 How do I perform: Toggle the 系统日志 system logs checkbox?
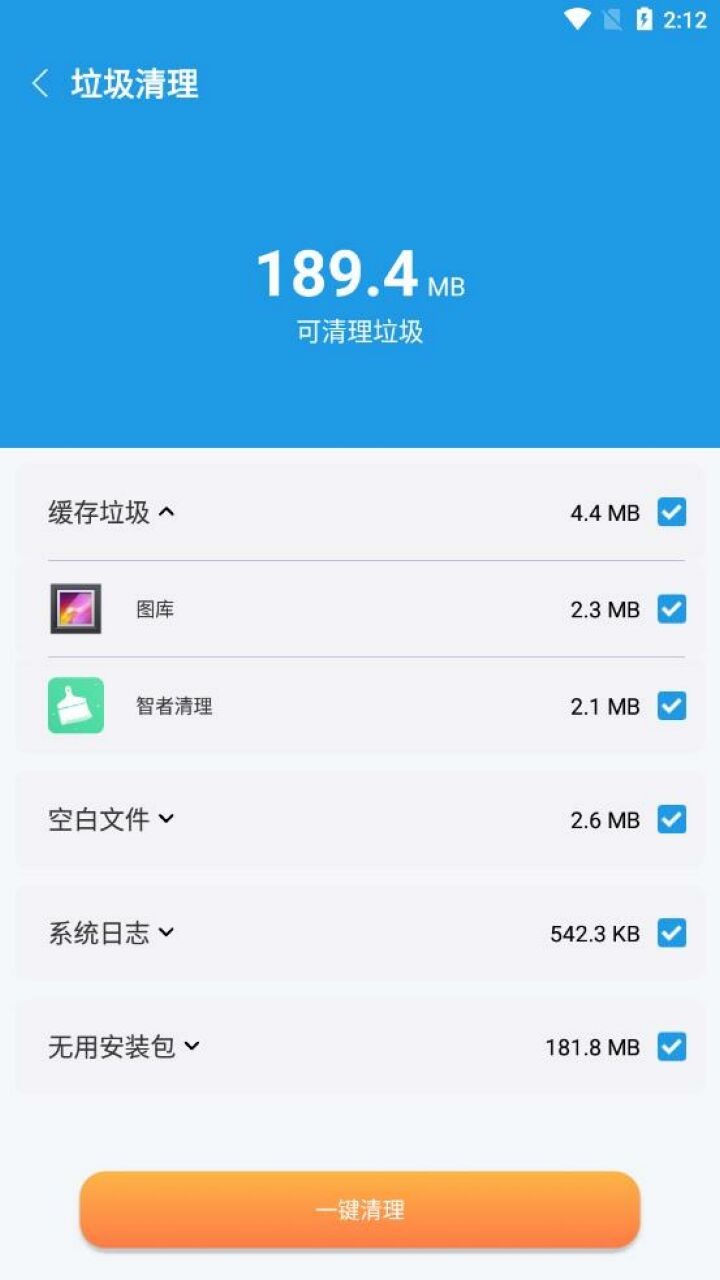tap(670, 932)
